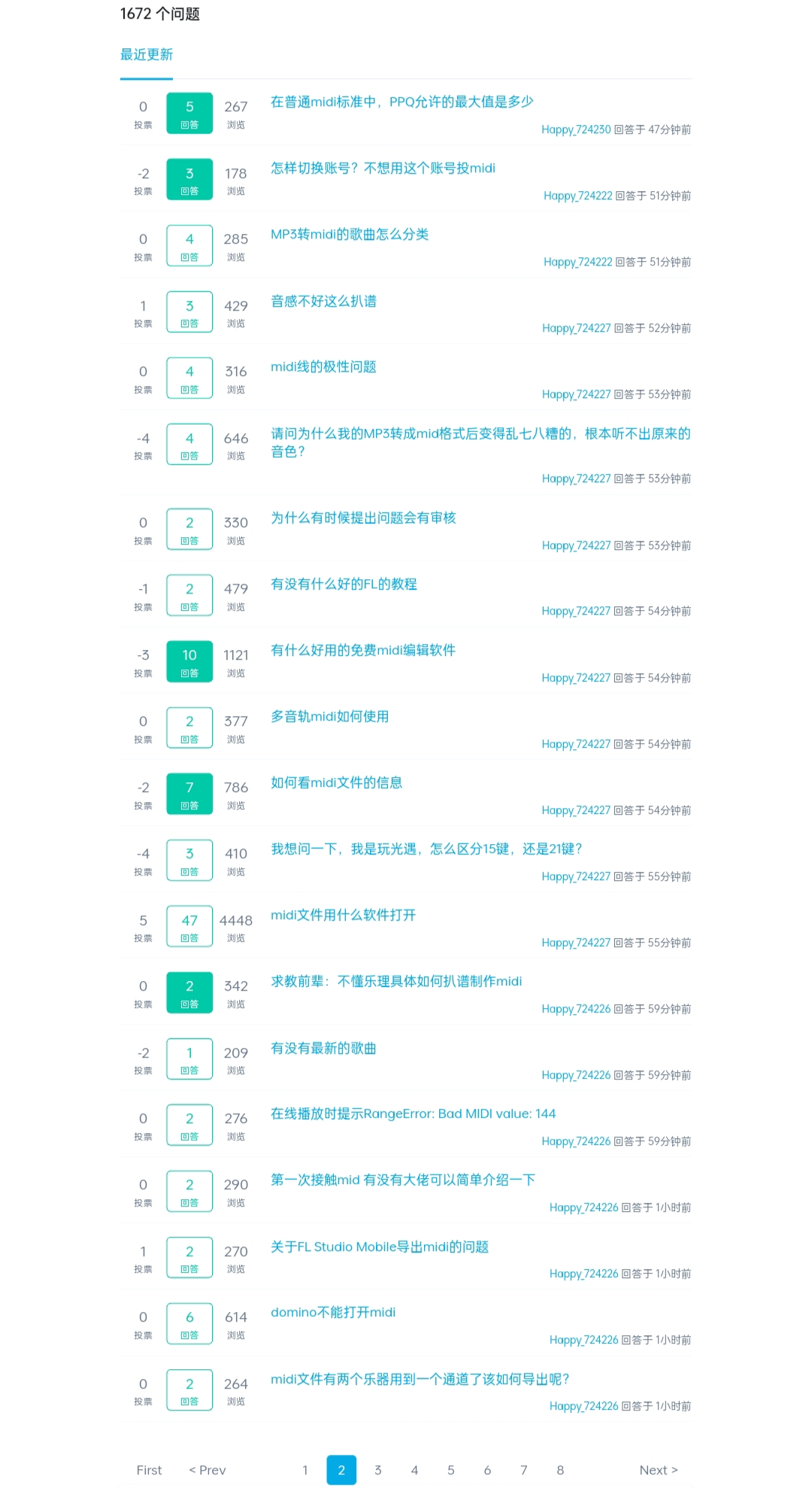Open RangeError Bad MIDI value question
The width and height of the screenshot is (812, 1488).
click(414, 1113)
